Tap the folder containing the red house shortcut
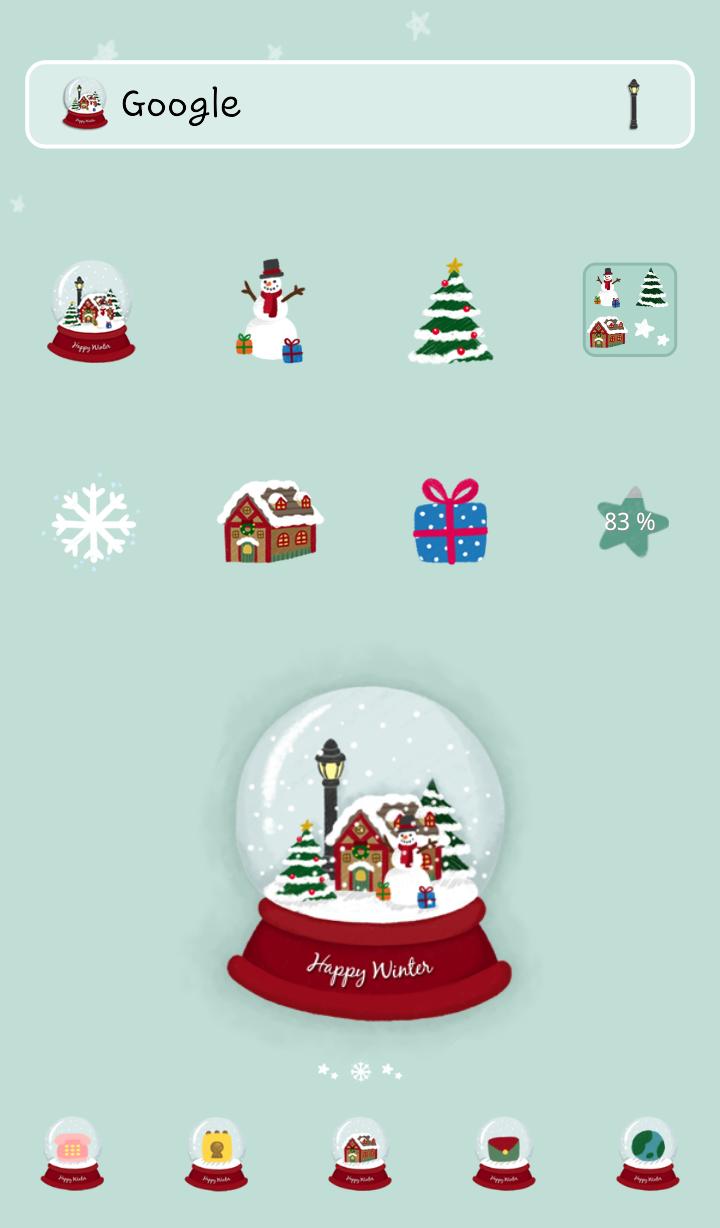720x1228 pixels. (630, 310)
